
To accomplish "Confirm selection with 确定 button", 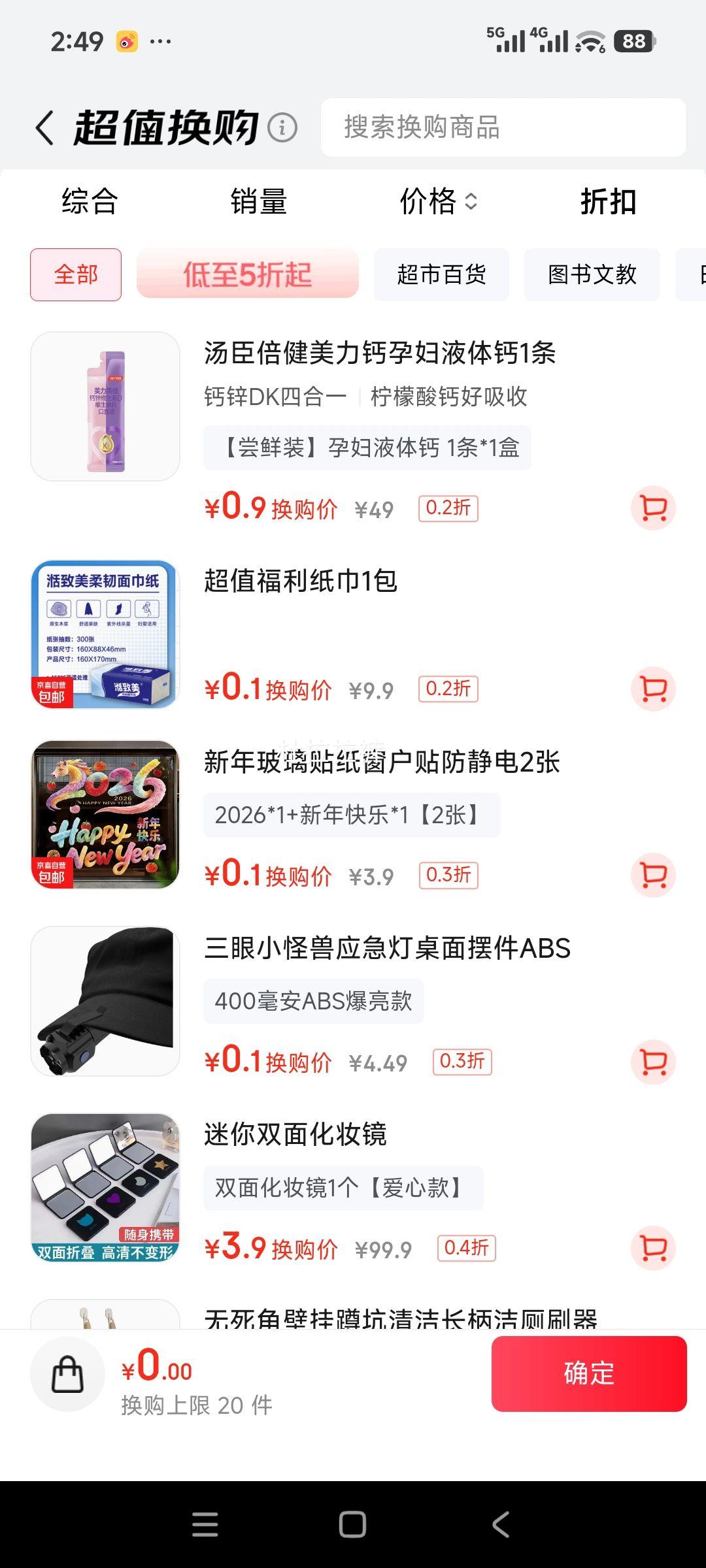I will point(588,1373).
